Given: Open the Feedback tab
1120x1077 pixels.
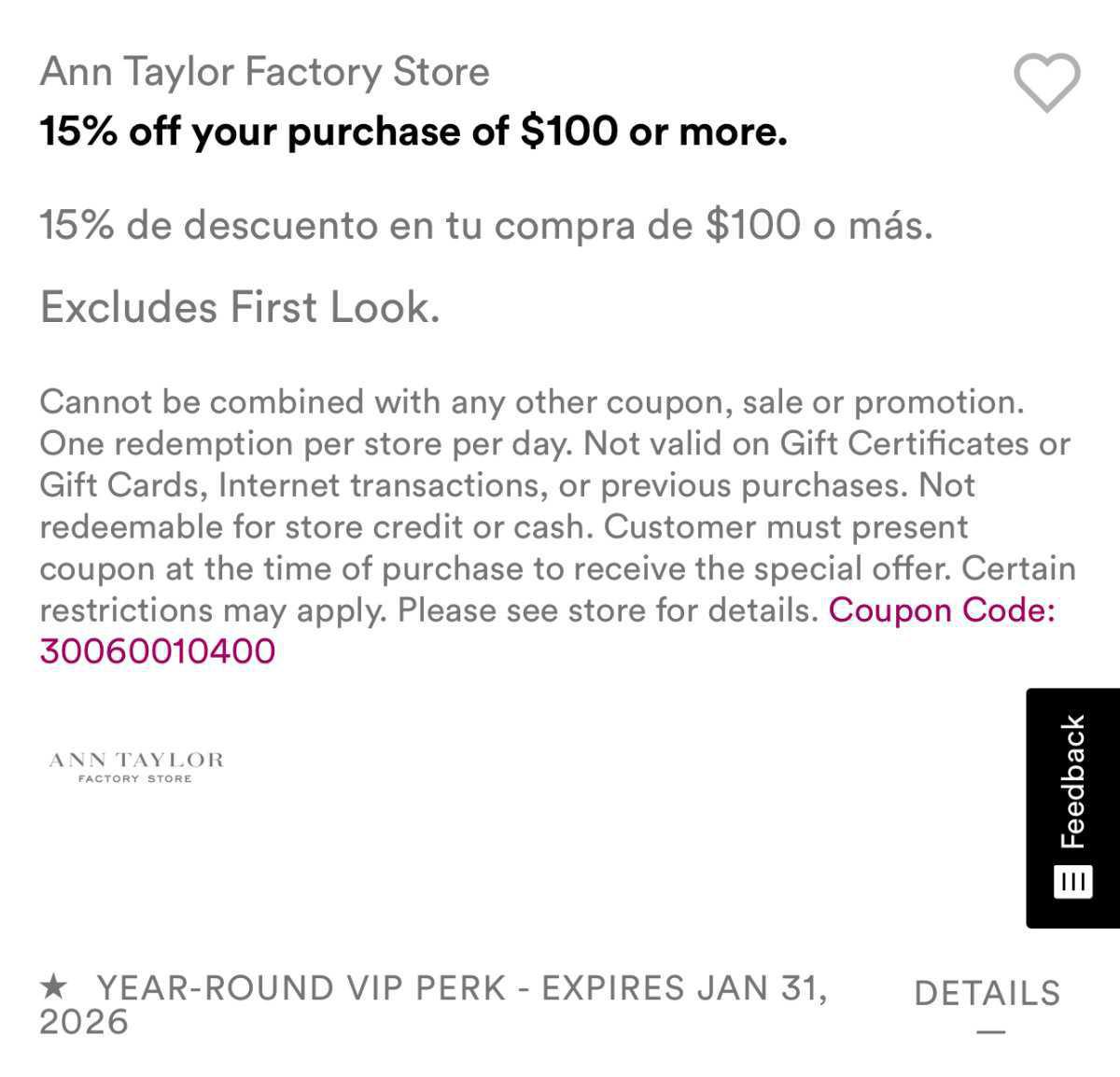Looking at the screenshot, I should (x=1072, y=807).
